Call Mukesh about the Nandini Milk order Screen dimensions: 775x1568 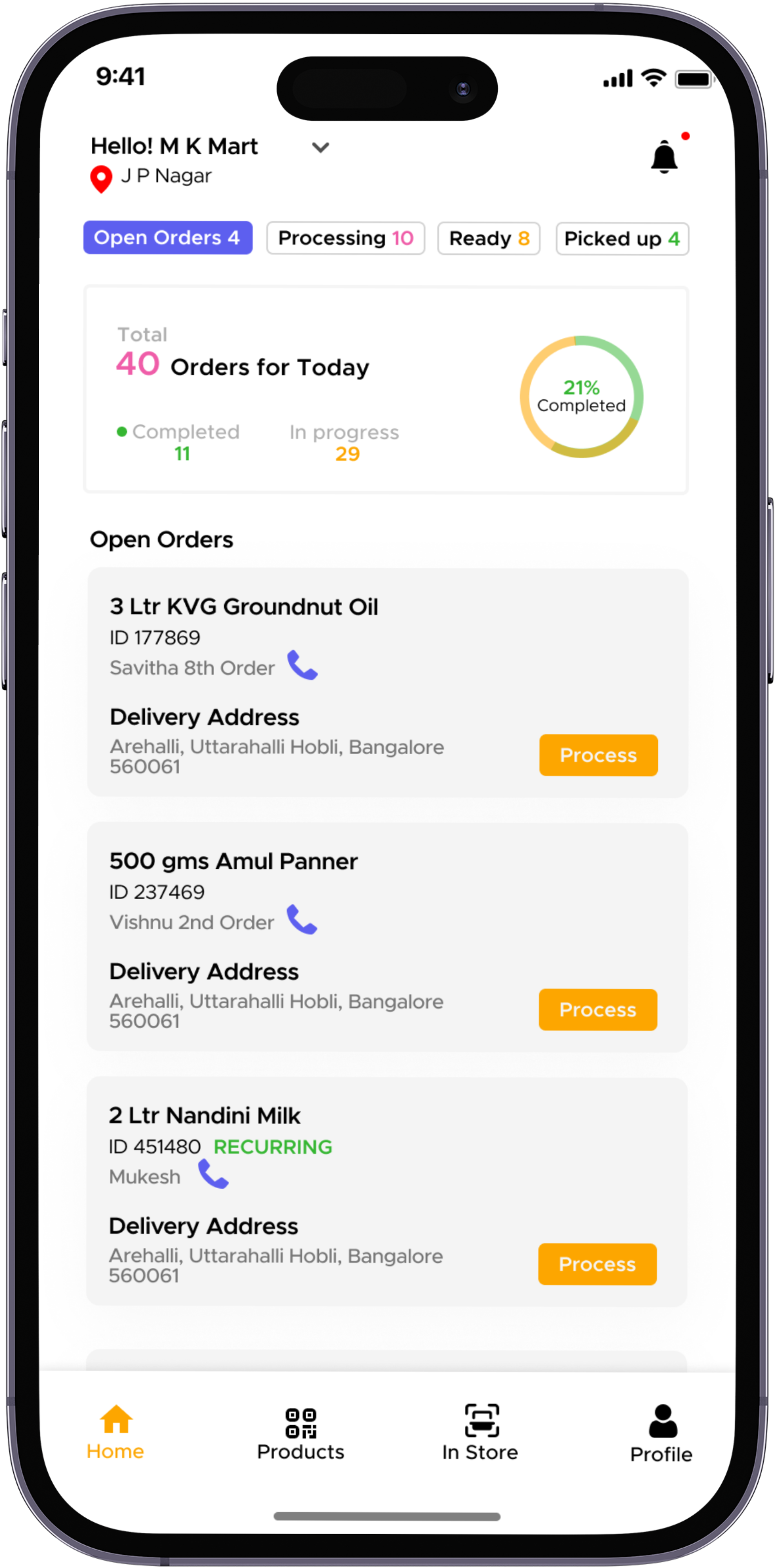(213, 1174)
